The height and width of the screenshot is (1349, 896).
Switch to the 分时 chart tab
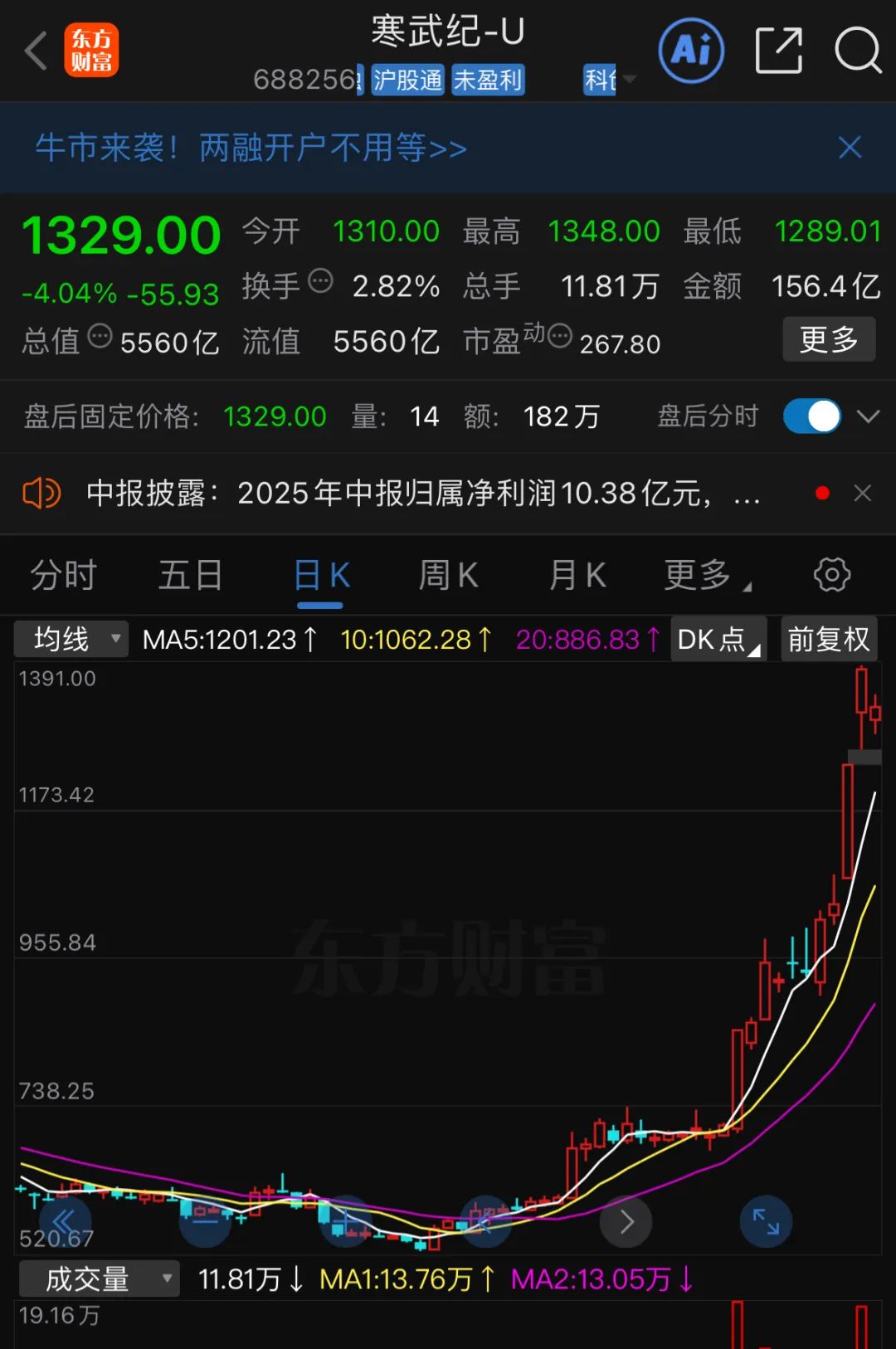pyautogui.click(x=64, y=575)
